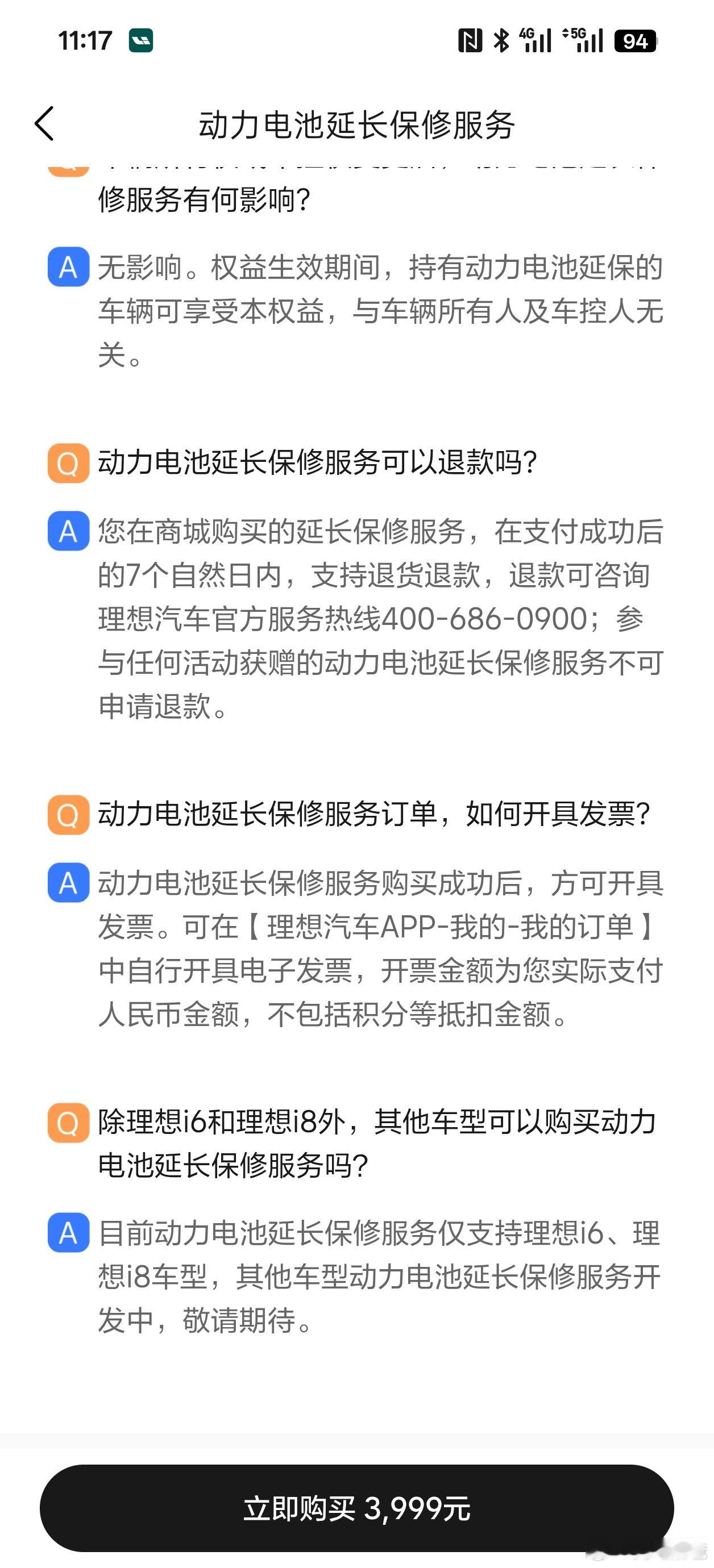The image size is (714, 1568).
Task: Go back using the top-left arrow
Action: coord(44,124)
